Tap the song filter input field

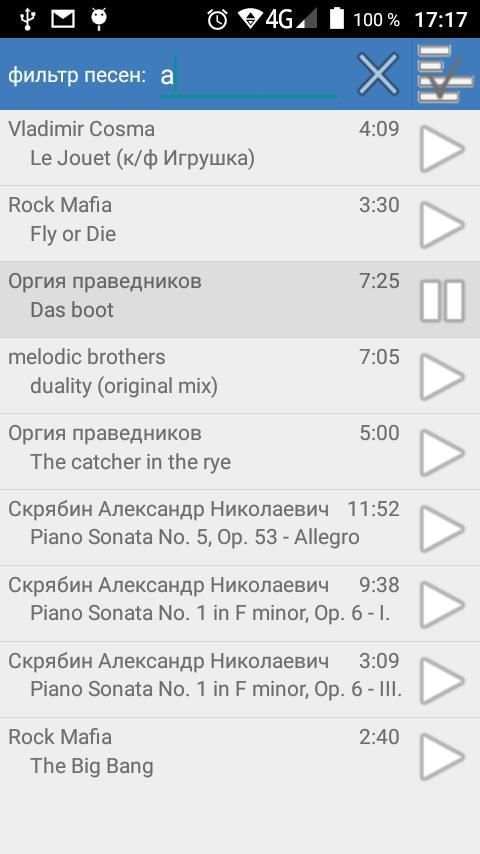(x=247, y=76)
